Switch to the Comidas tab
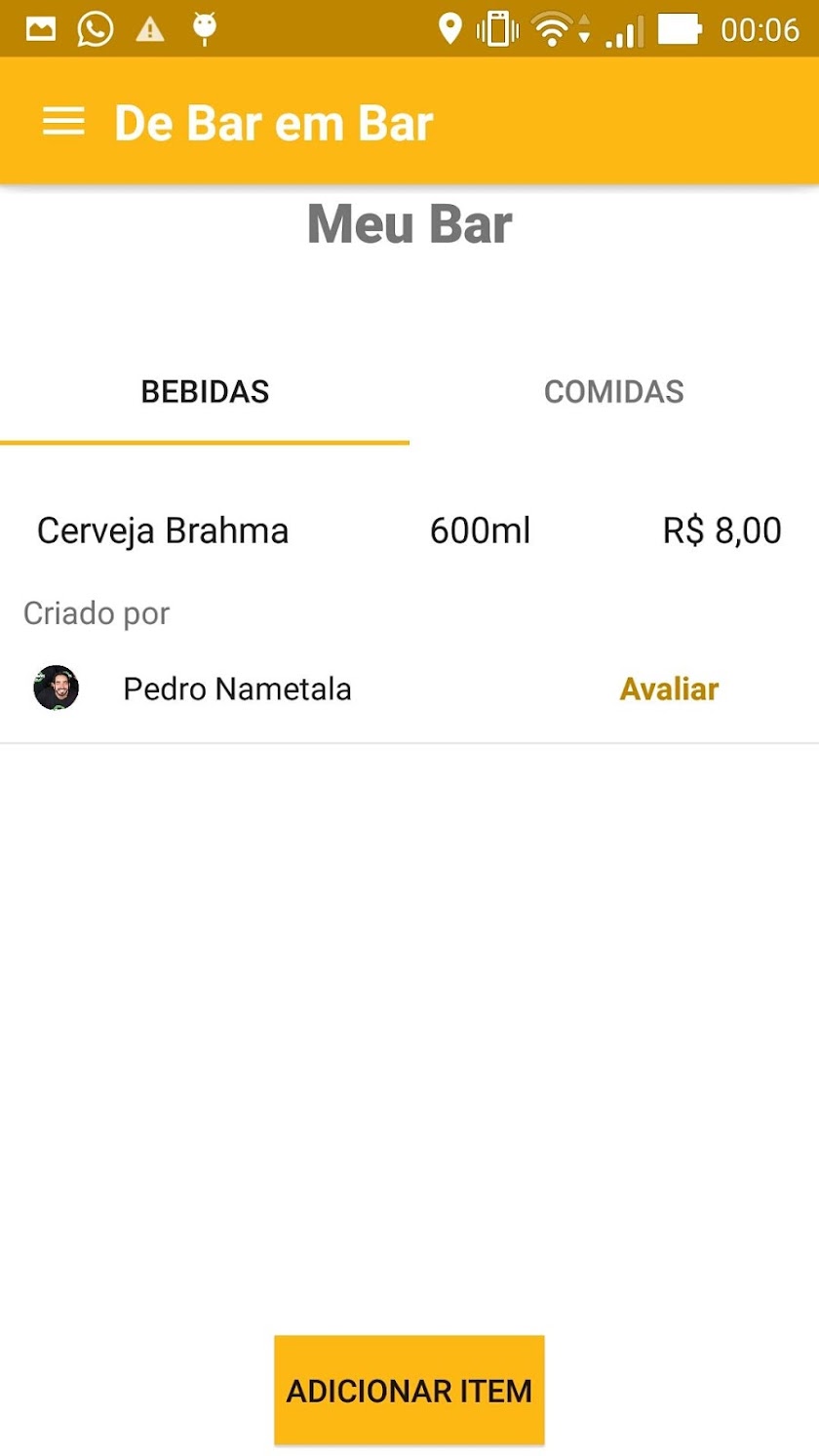The width and height of the screenshot is (819, 1456). pos(613,392)
